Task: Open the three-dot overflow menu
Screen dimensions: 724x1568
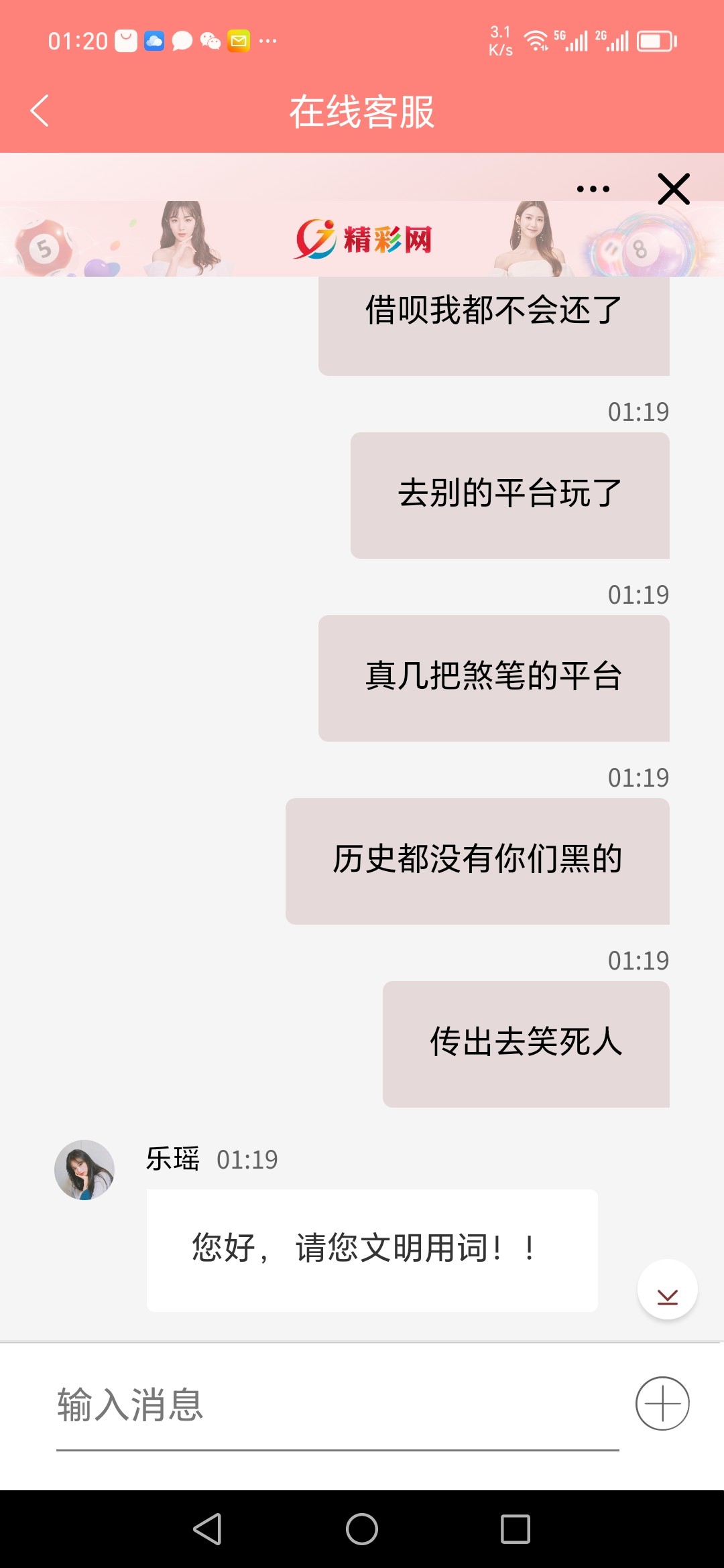Action: coord(593,189)
